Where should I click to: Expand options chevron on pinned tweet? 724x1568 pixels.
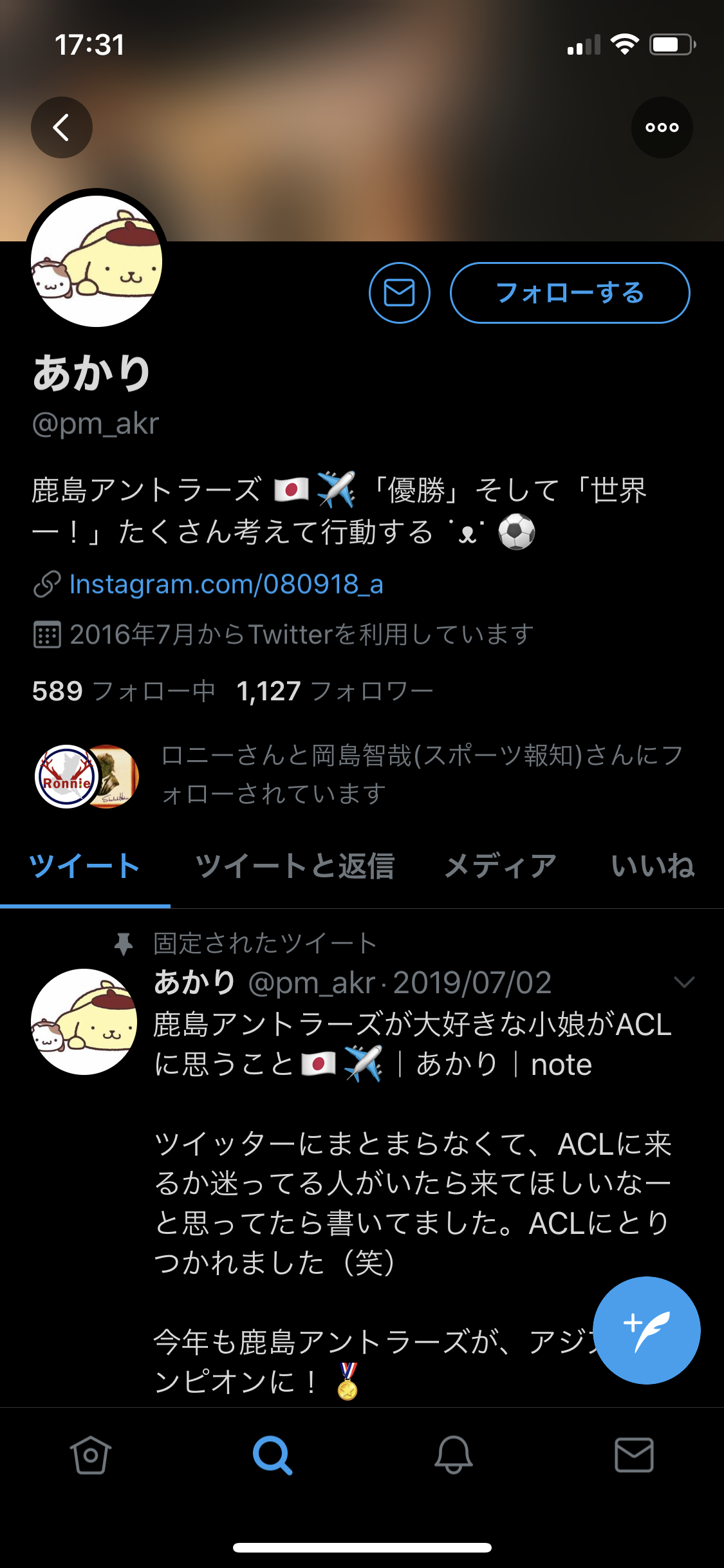pos(683,982)
